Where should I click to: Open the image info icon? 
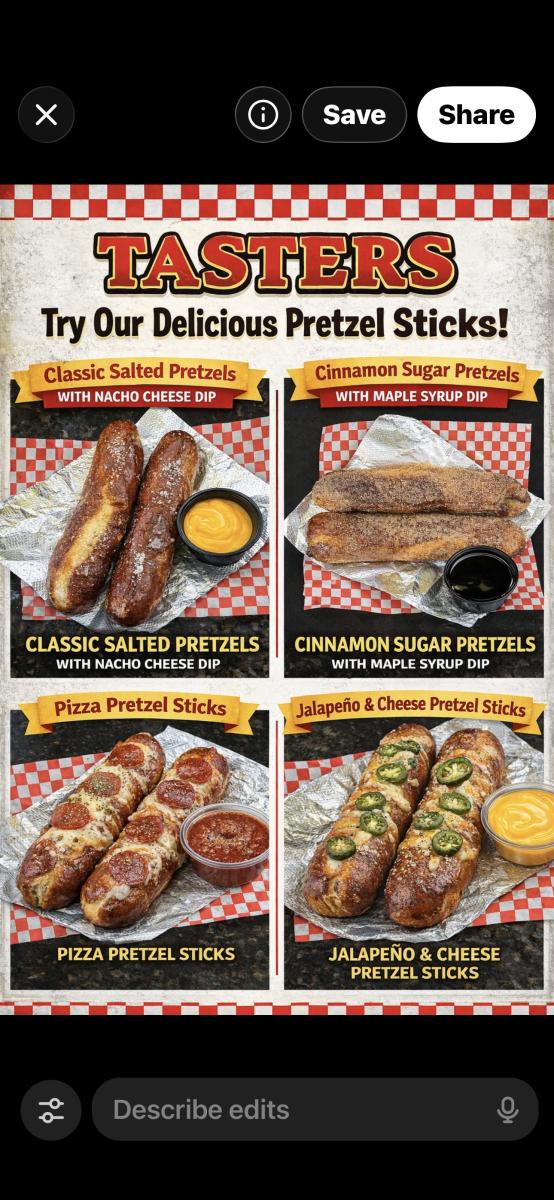pos(263,115)
